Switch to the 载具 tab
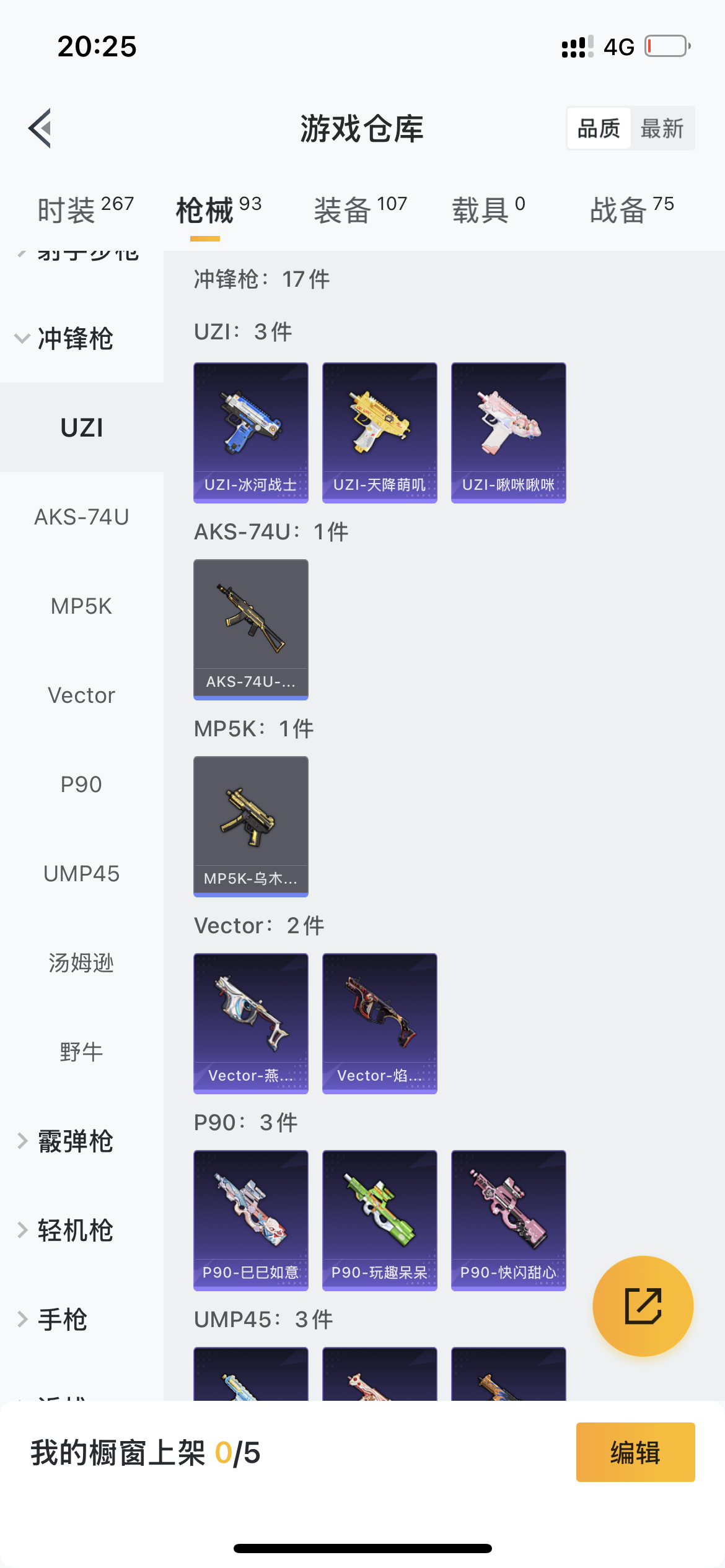Image resolution: width=725 pixels, height=1568 pixels. pyautogui.click(x=488, y=209)
